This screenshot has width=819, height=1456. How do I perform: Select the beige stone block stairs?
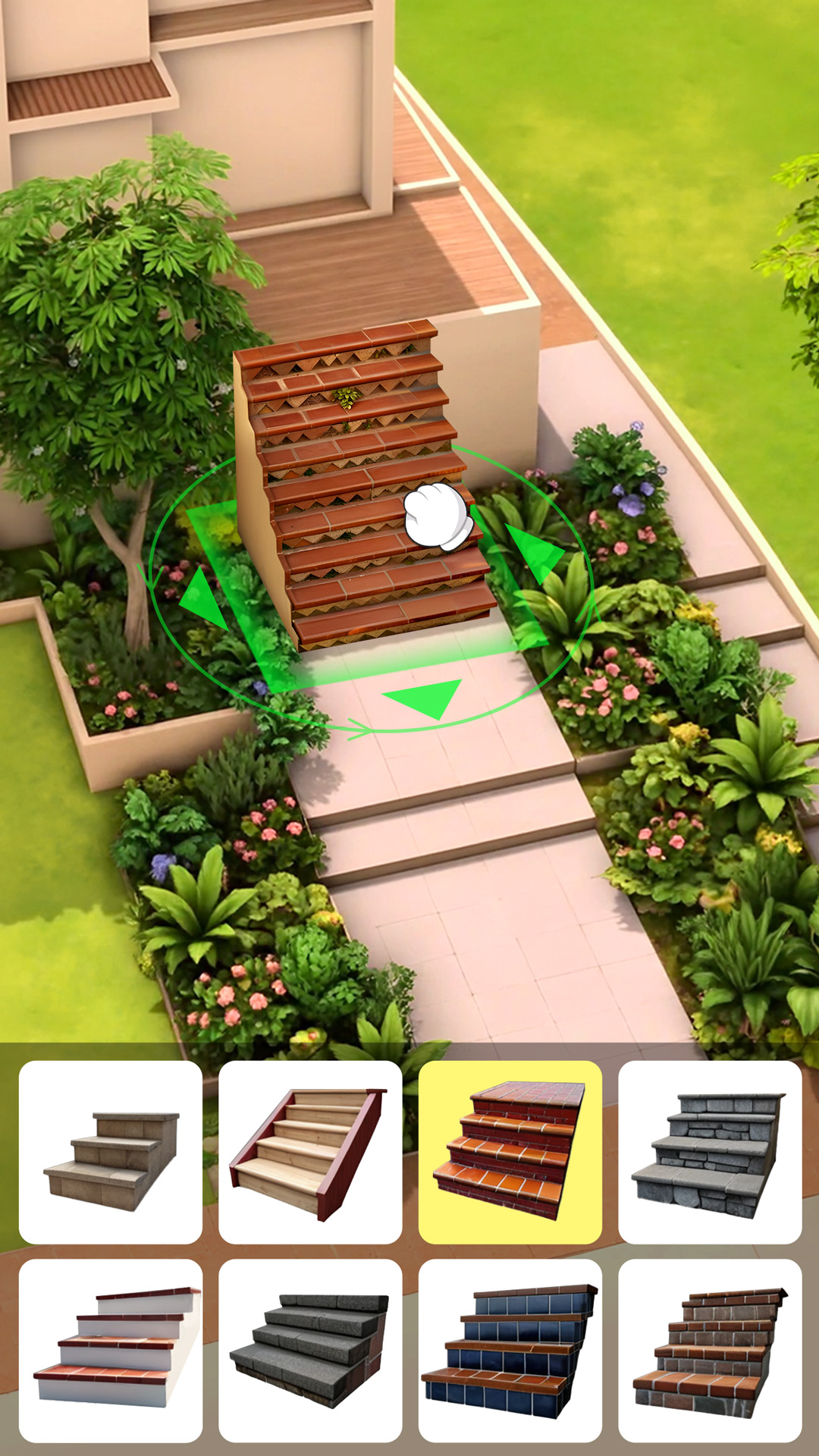pyautogui.click(x=111, y=1152)
